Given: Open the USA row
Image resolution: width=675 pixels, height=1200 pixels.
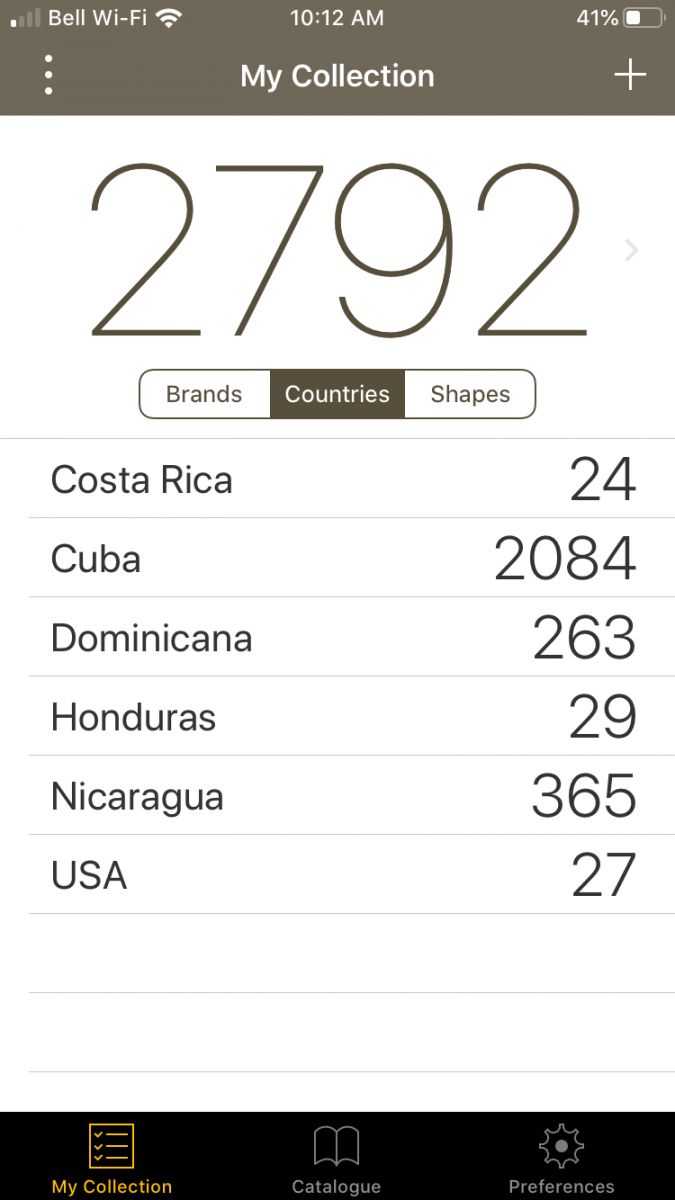Looking at the screenshot, I should point(352,874).
